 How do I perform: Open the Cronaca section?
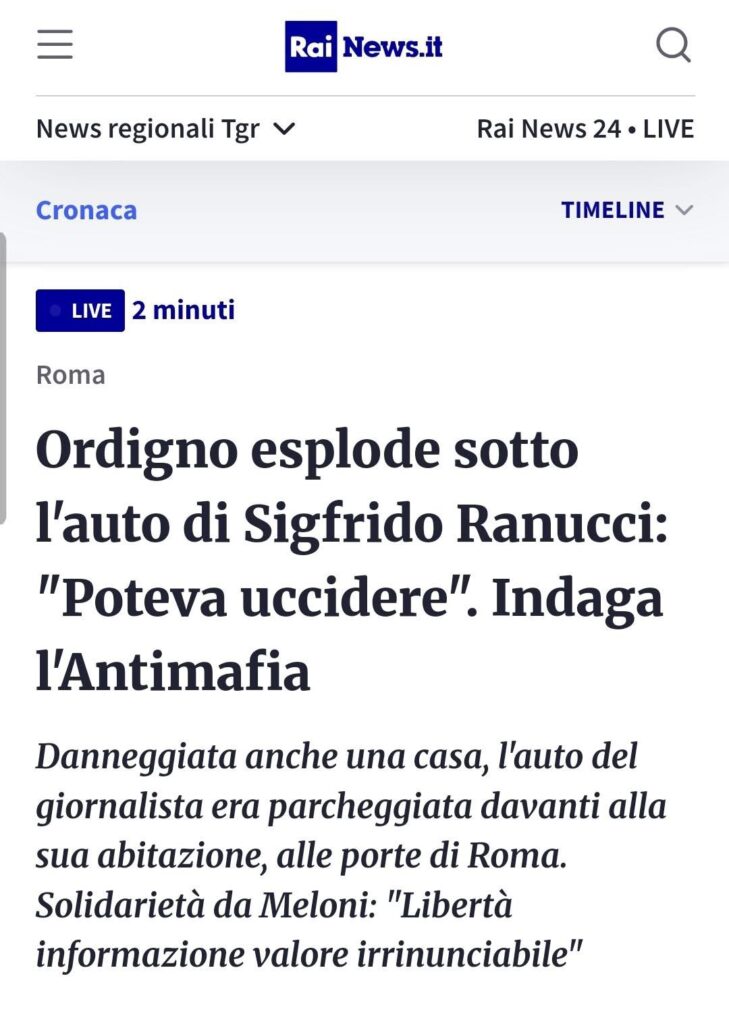click(x=86, y=210)
